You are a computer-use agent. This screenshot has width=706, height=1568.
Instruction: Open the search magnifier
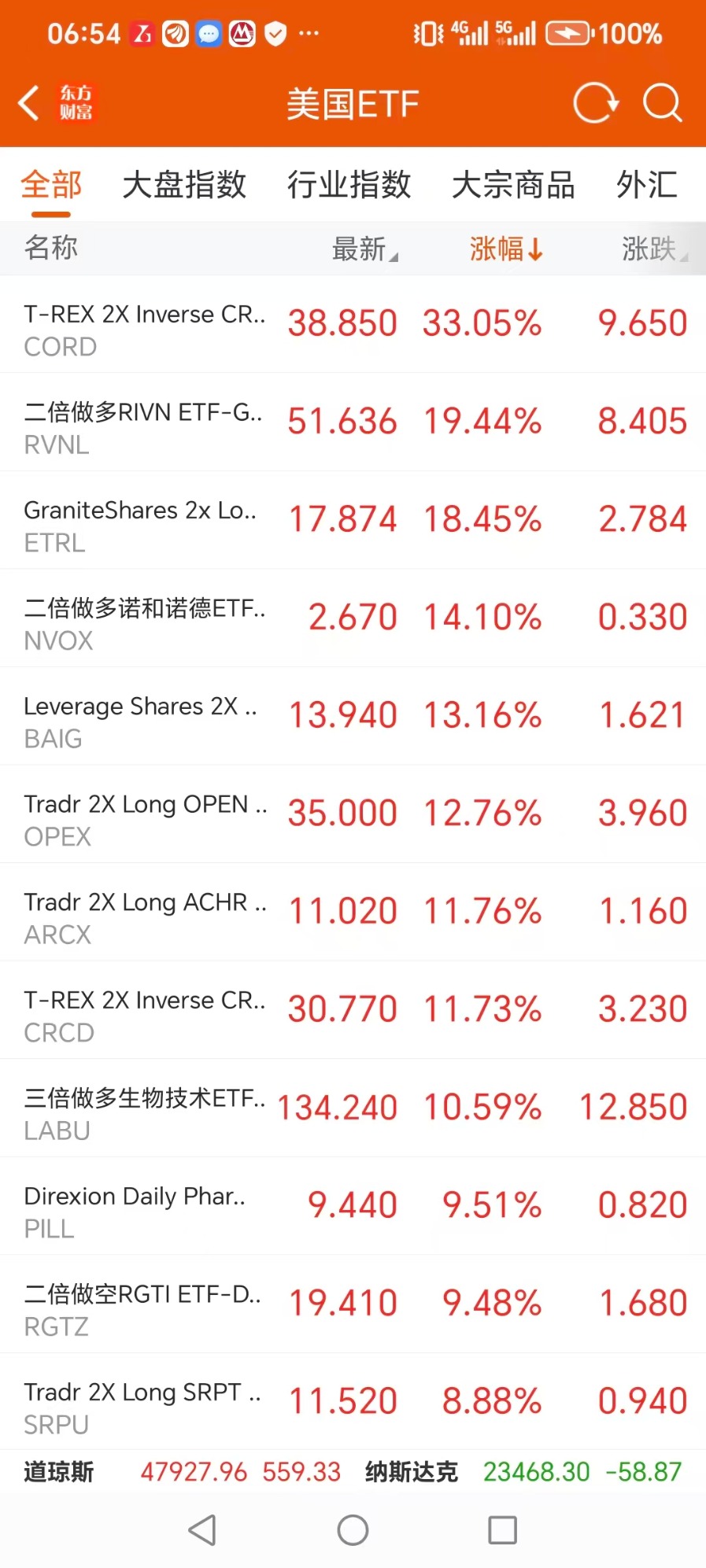point(662,103)
